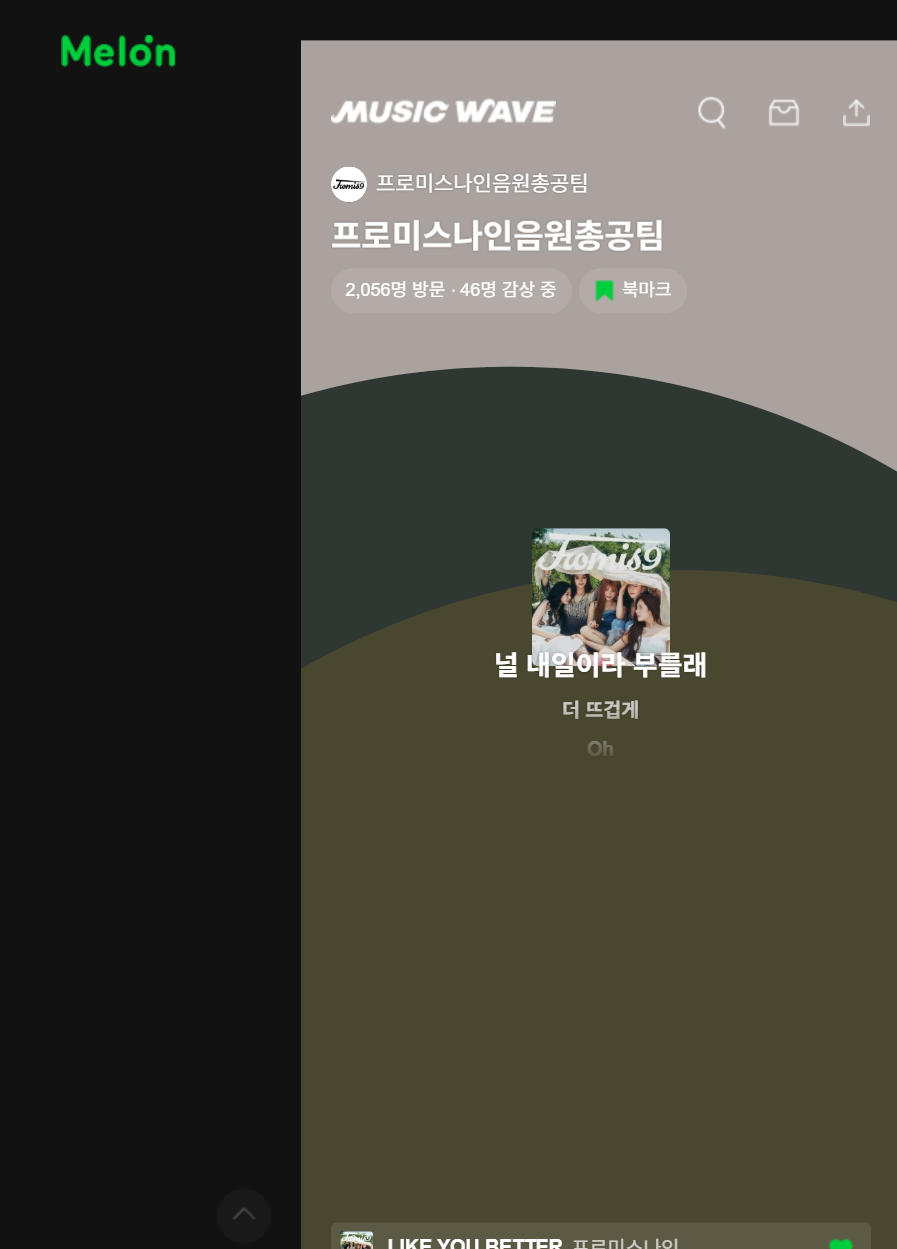Open the message inbox icon
Image resolution: width=897 pixels, height=1249 pixels.
coord(783,112)
